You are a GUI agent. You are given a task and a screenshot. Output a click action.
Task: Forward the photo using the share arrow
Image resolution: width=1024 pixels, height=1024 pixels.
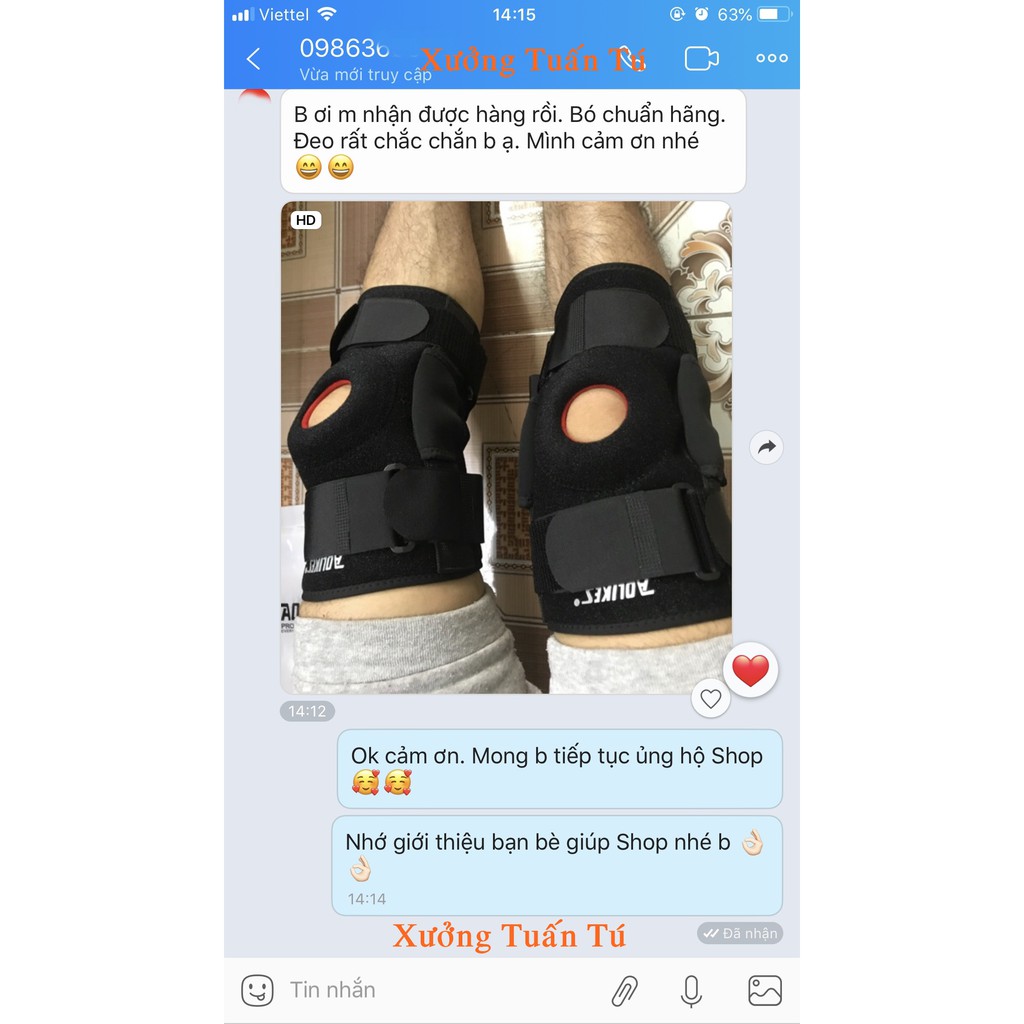point(766,448)
